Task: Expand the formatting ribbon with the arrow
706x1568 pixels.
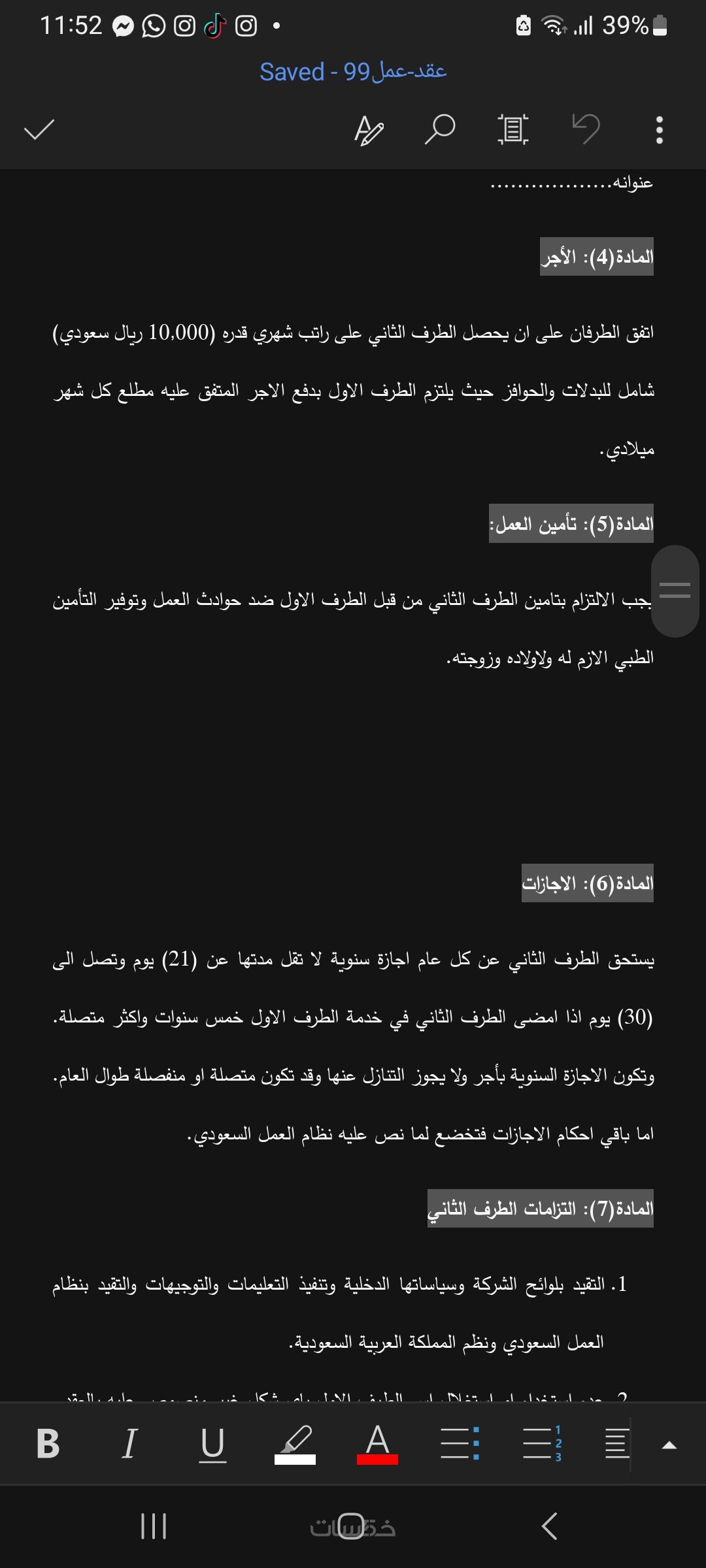Action: [x=669, y=1445]
